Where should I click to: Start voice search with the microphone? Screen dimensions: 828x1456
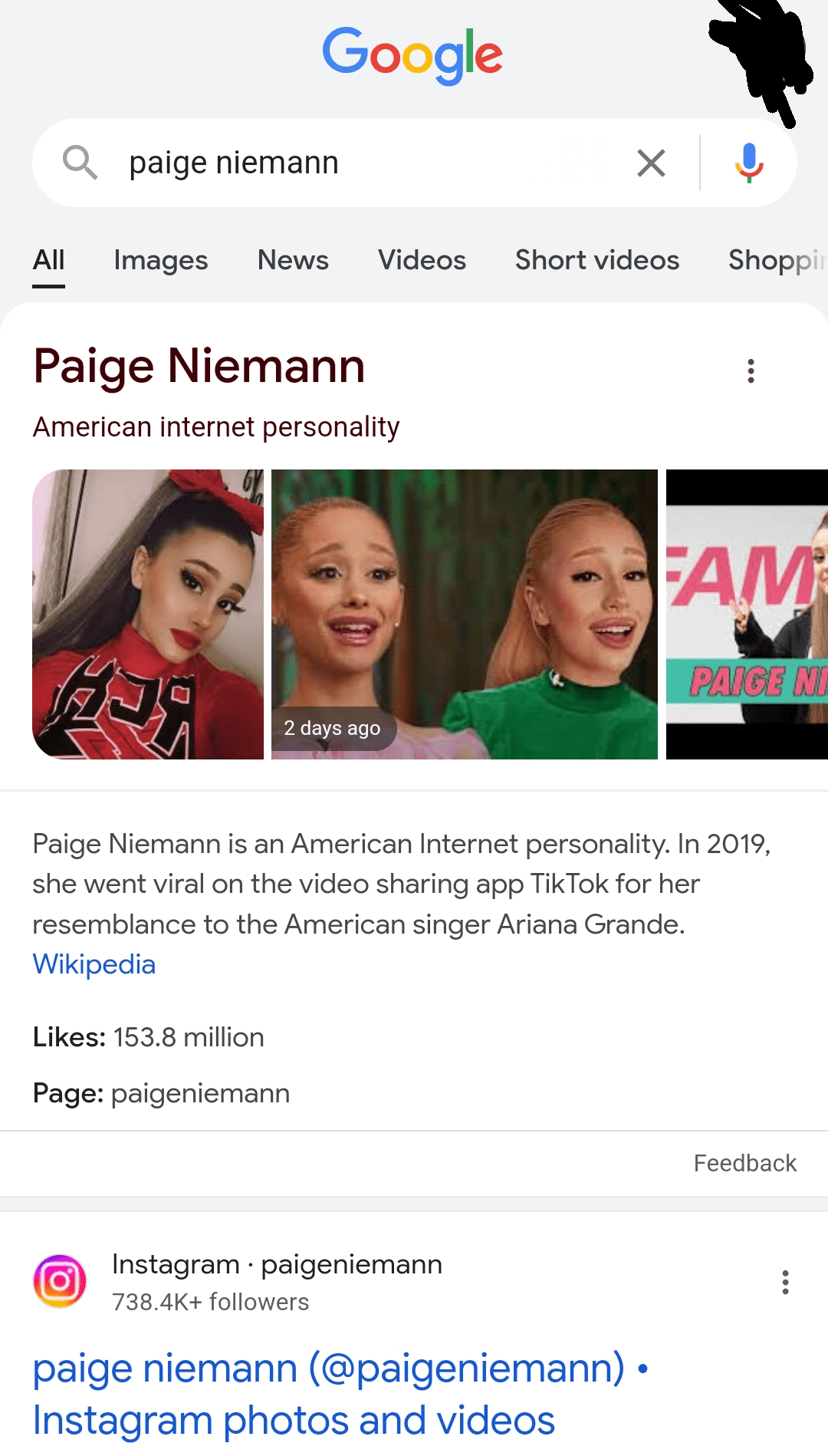pos(749,163)
